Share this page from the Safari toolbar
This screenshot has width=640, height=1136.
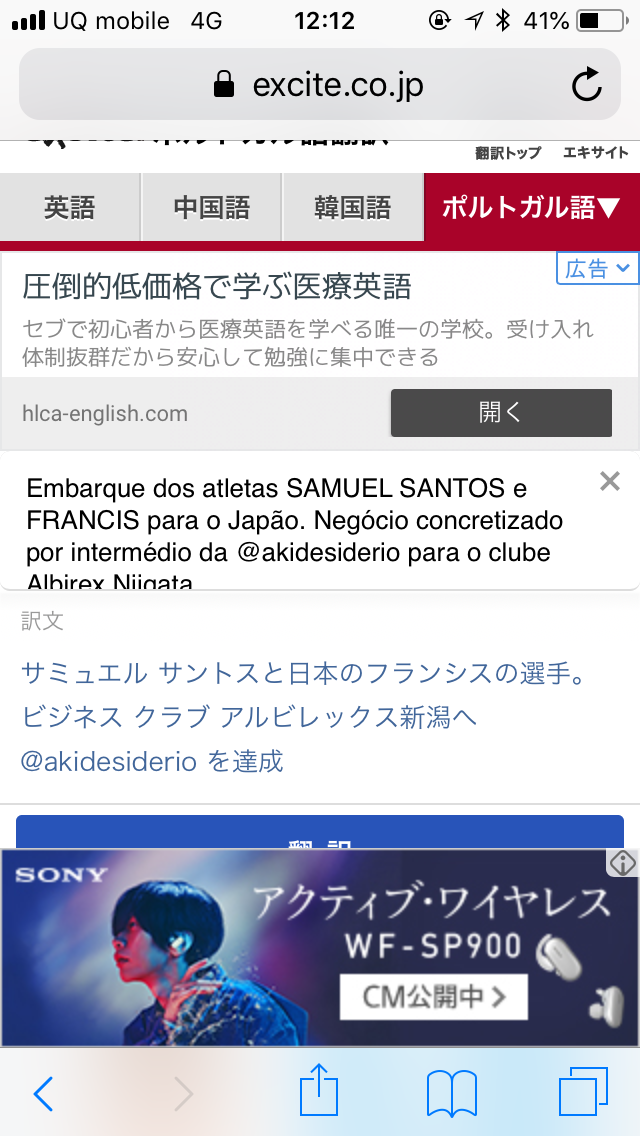(319, 1089)
